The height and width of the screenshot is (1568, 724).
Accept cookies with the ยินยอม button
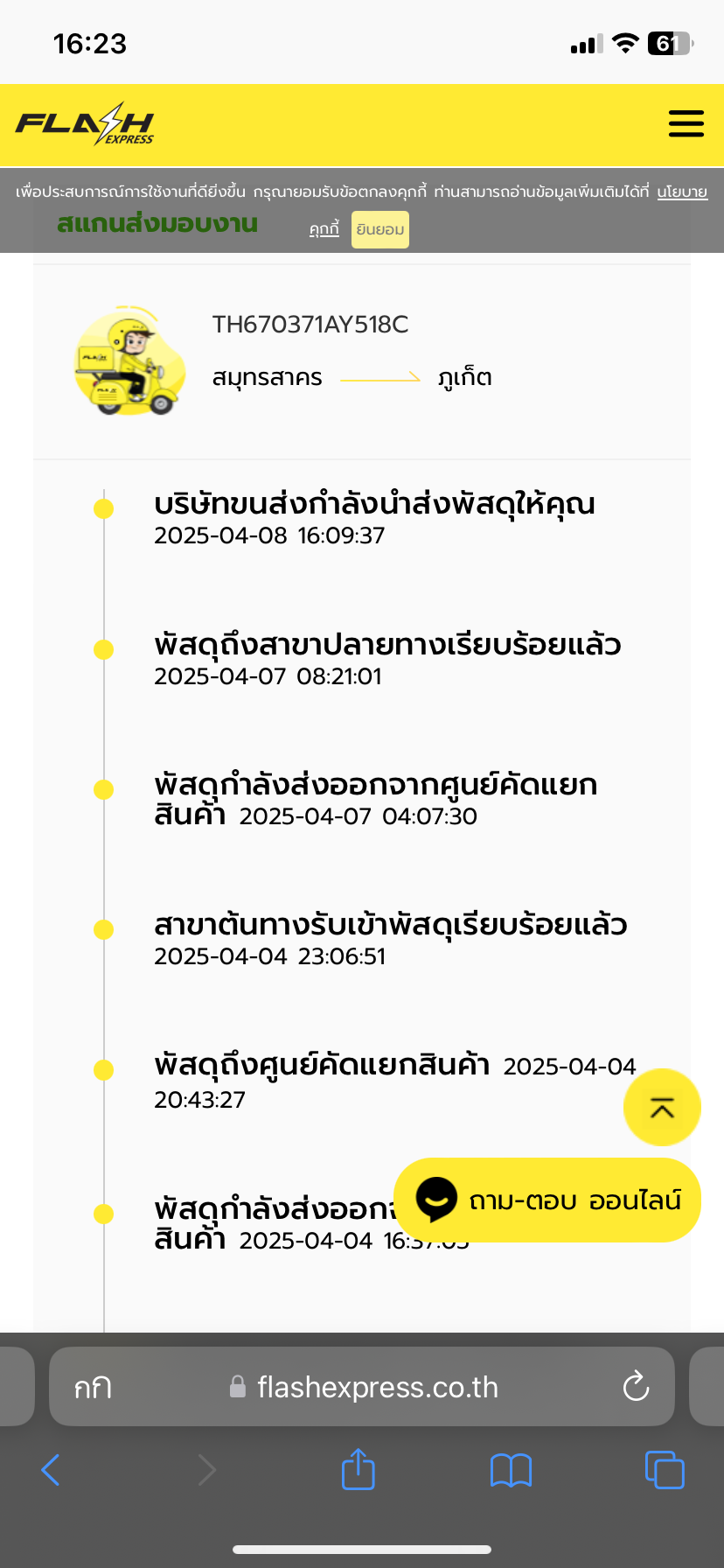380,230
